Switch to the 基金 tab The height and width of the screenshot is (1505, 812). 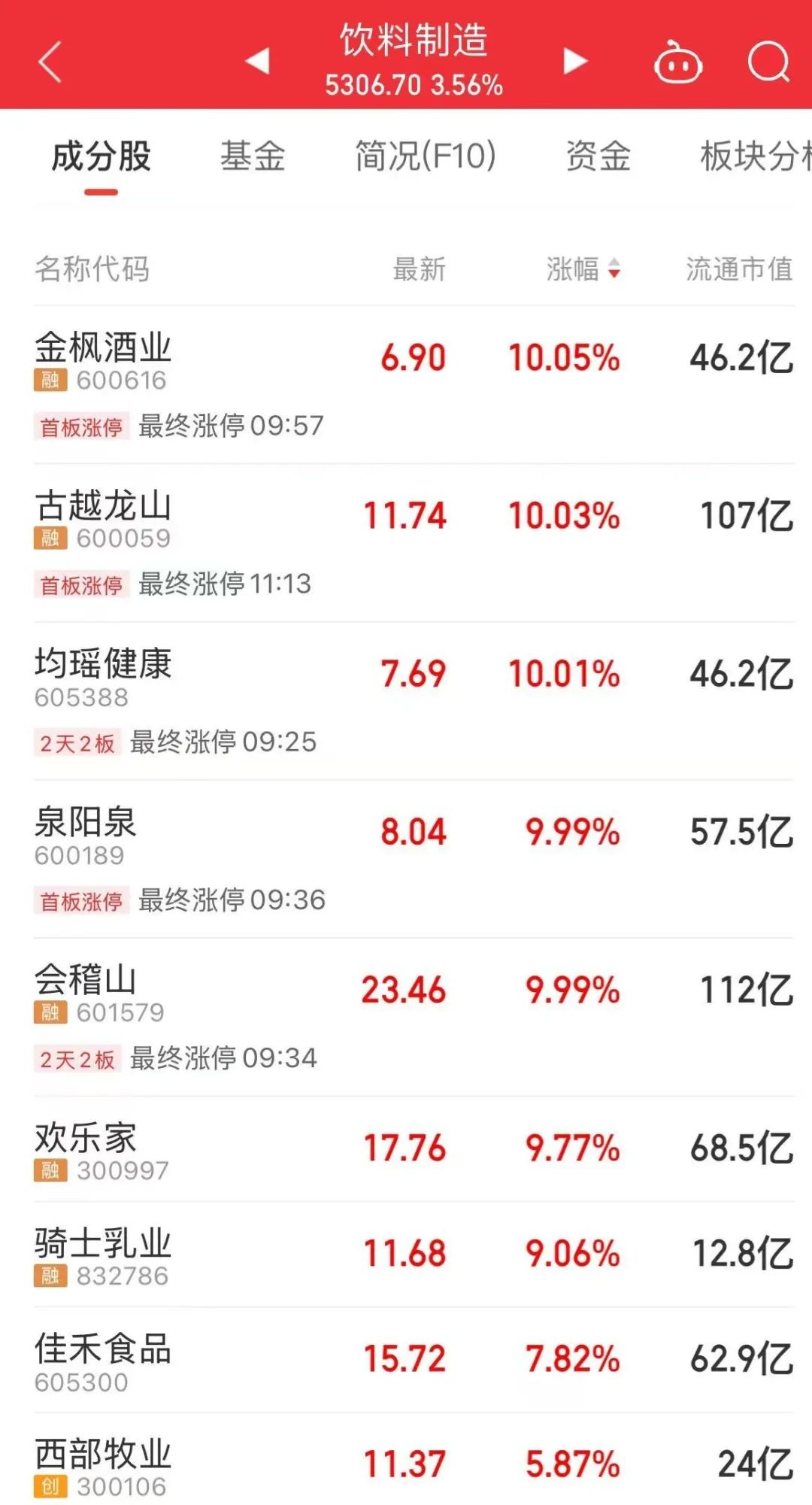[253, 156]
